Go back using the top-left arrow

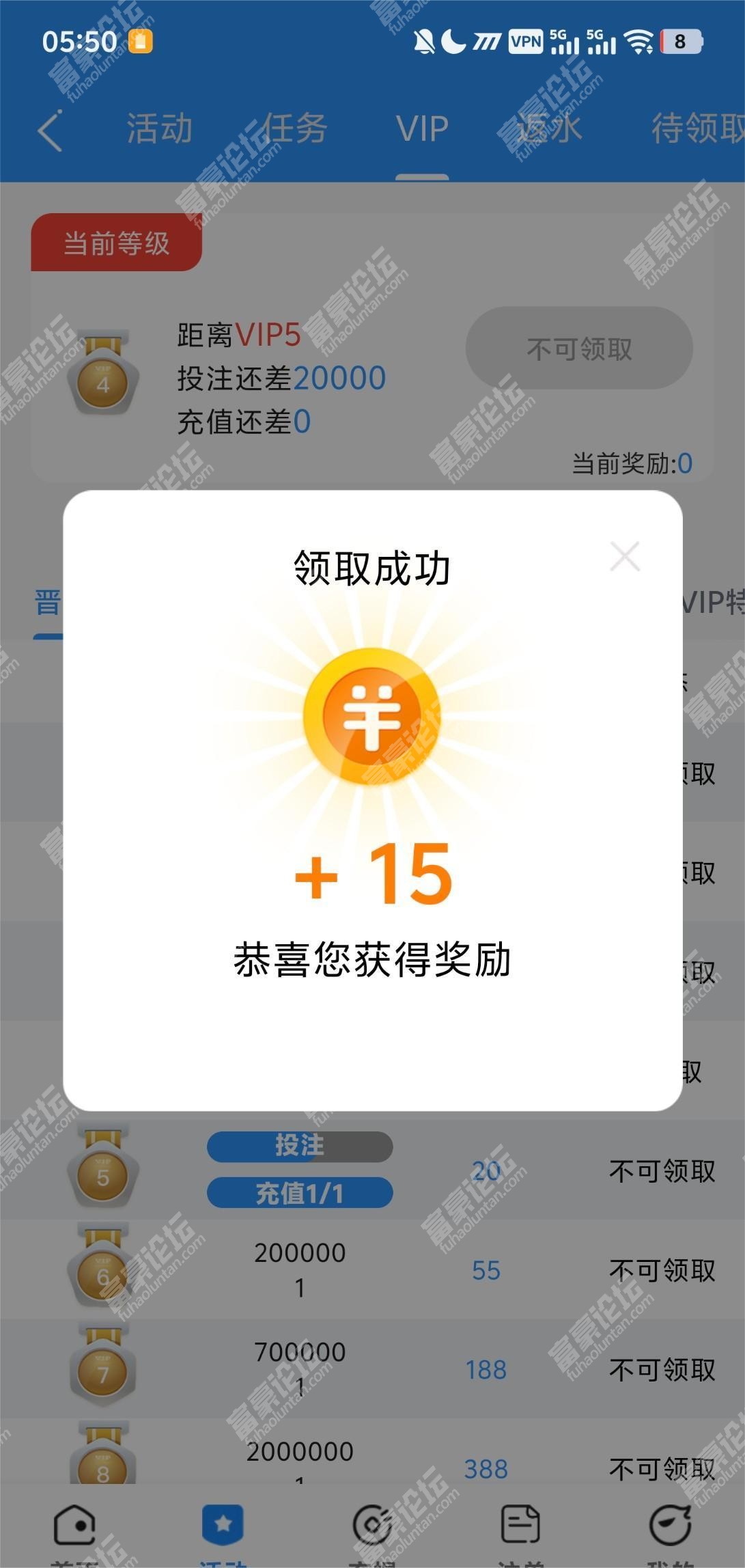[x=50, y=130]
